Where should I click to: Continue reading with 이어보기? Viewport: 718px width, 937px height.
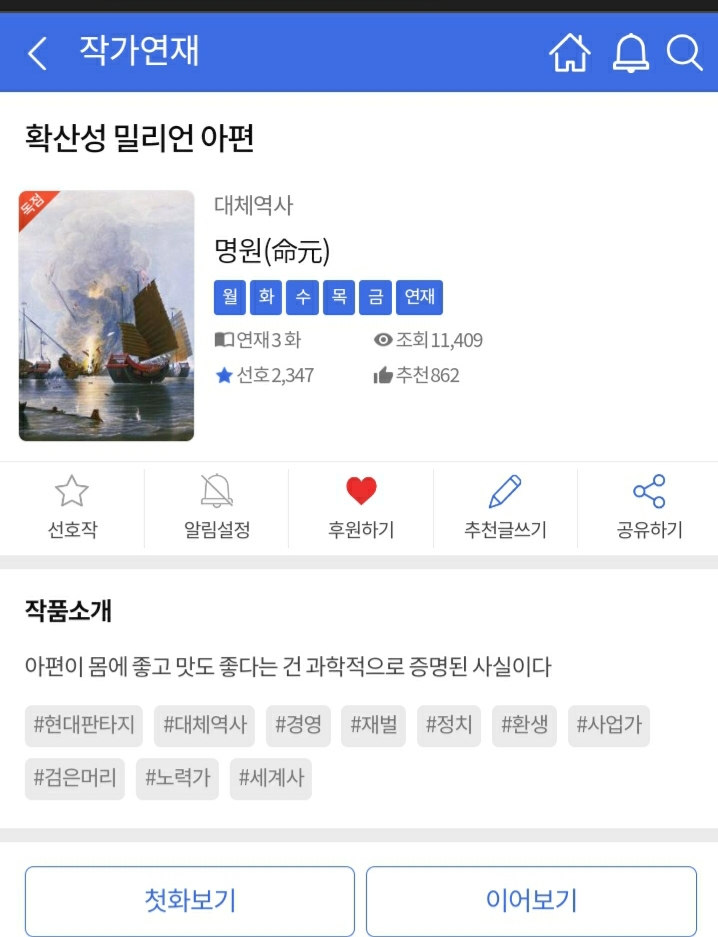pyautogui.click(x=531, y=901)
